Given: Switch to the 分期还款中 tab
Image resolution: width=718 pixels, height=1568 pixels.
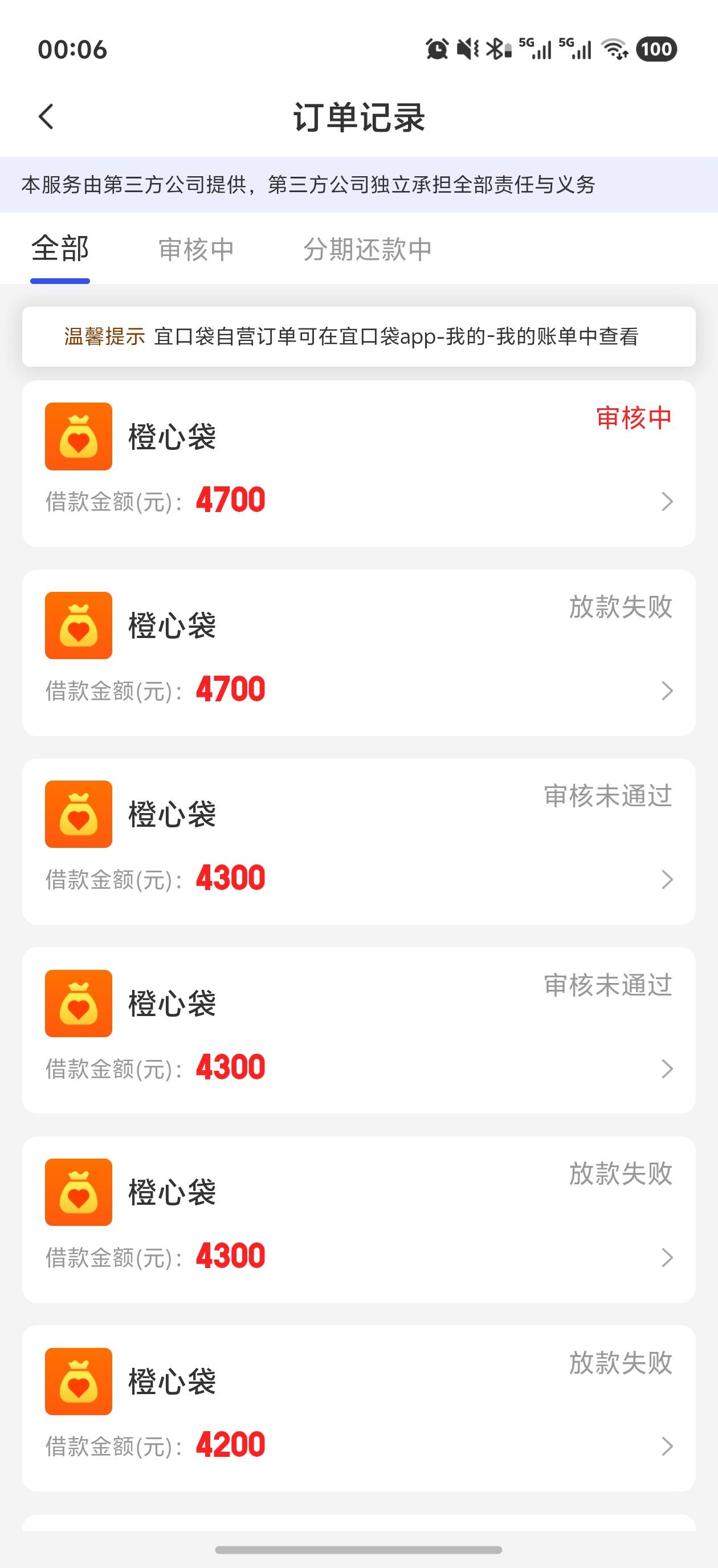Looking at the screenshot, I should click(368, 250).
